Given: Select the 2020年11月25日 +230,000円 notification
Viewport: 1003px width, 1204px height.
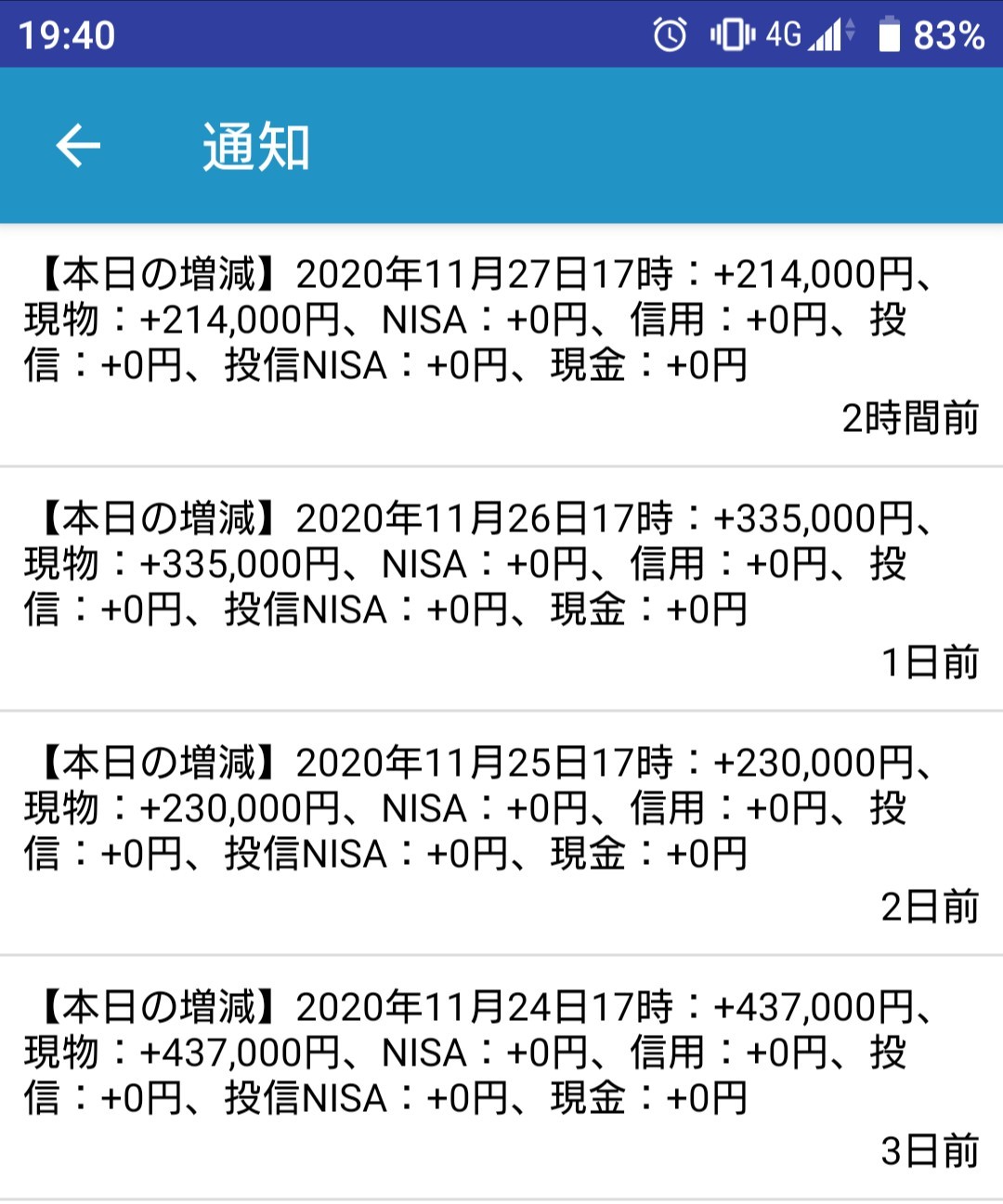Looking at the screenshot, I should pyautogui.click(x=501, y=832).
